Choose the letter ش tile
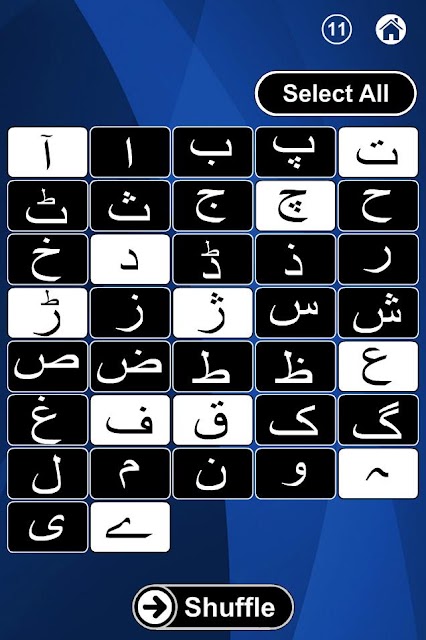This screenshot has height=640, width=426. tap(378, 313)
